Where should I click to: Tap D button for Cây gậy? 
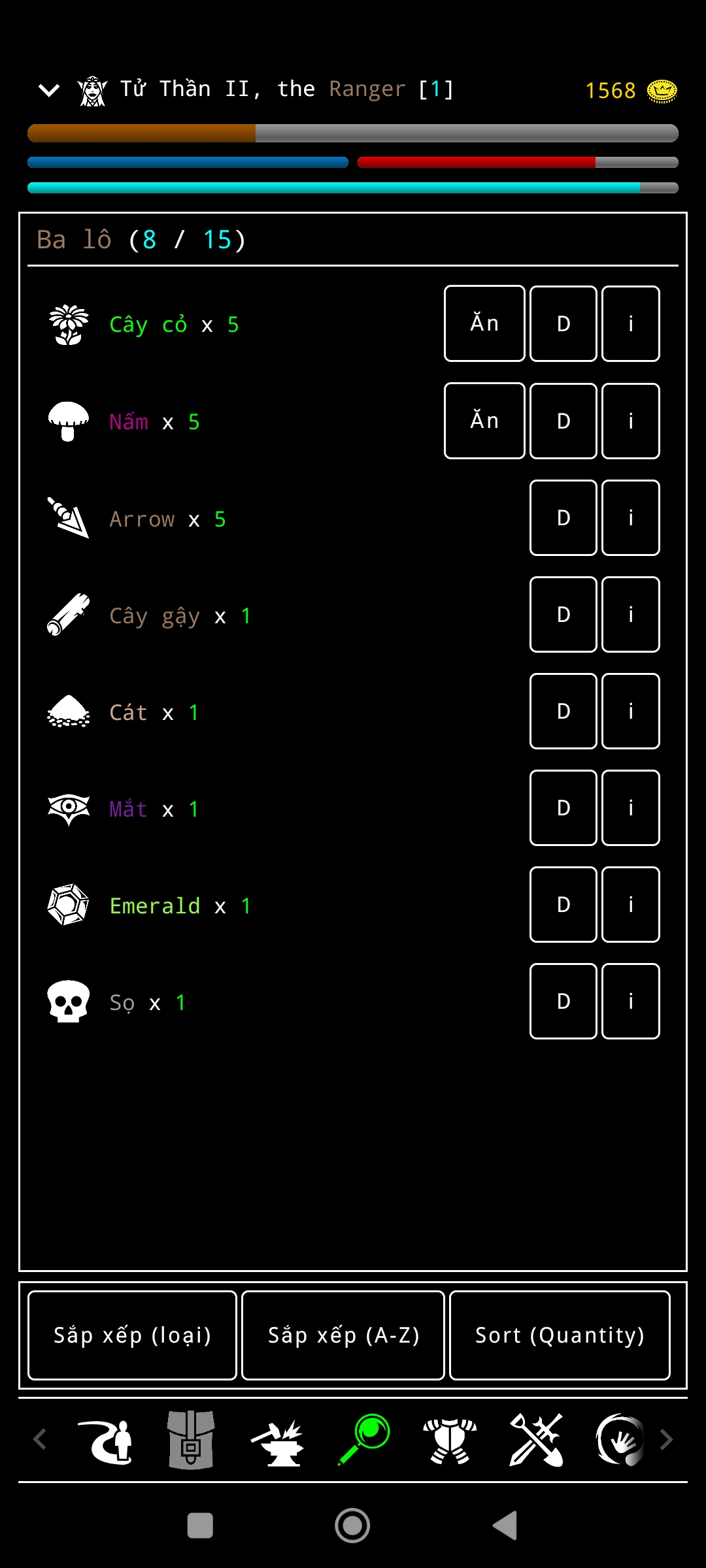(x=563, y=614)
